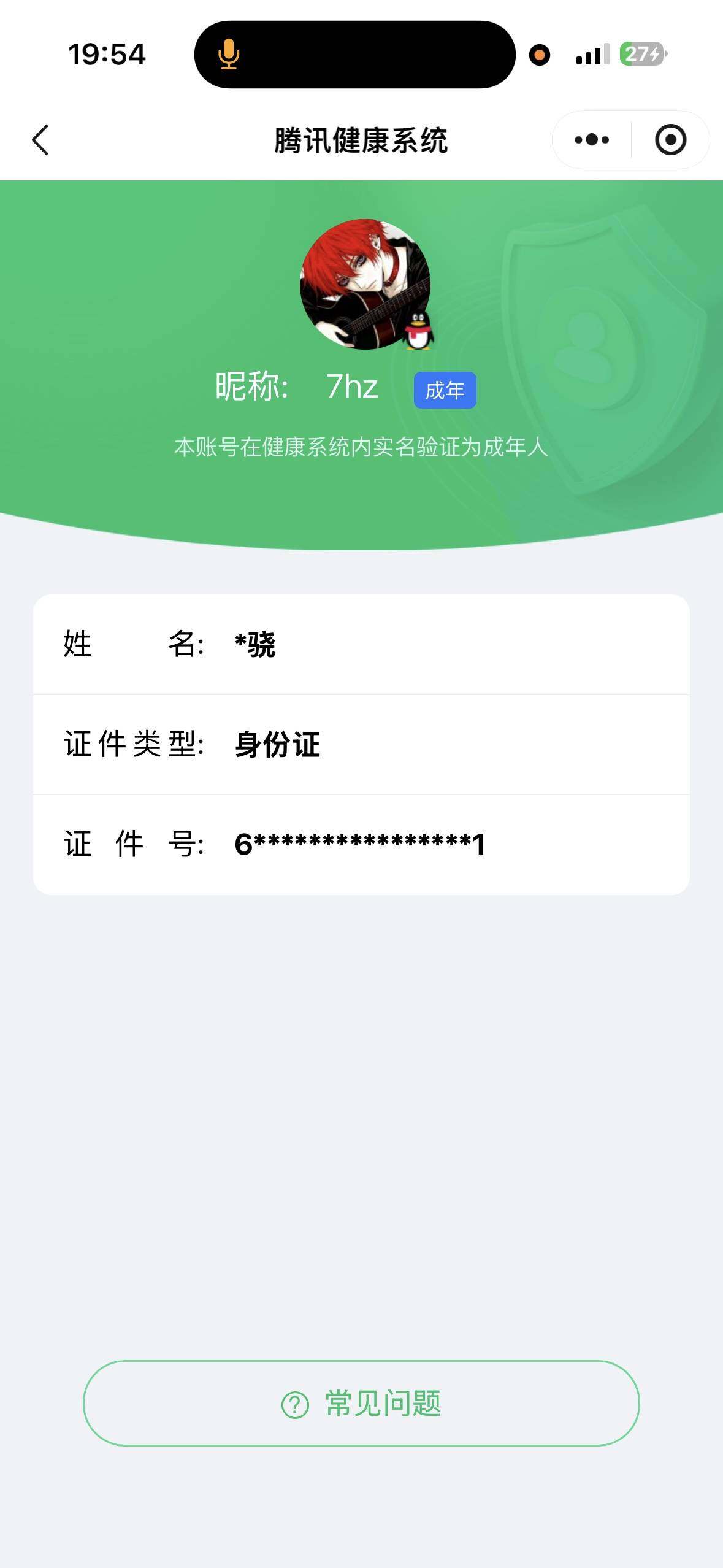Expand the 姓名 row showing *骁
This screenshot has height=1568, width=723.
tap(362, 644)
